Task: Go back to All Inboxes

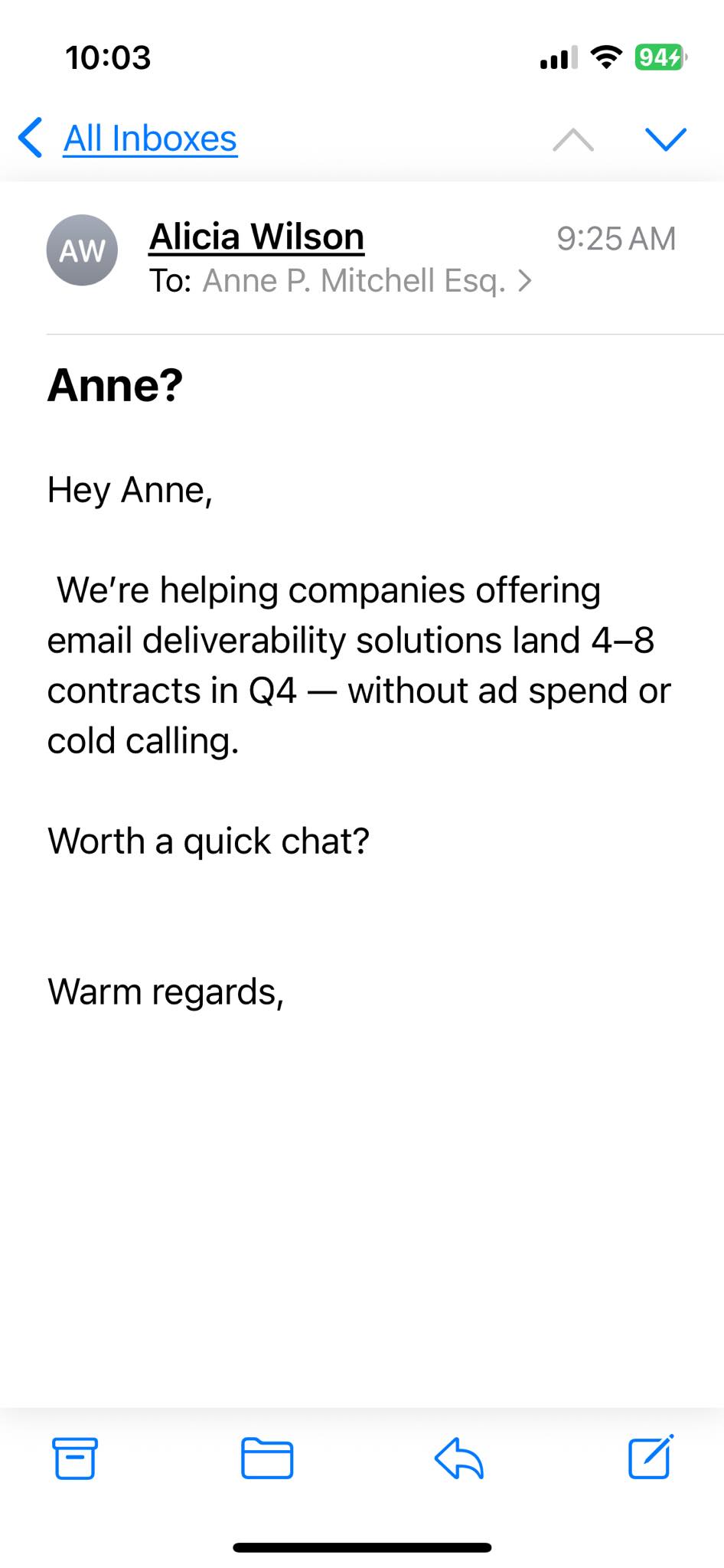Action: click(129, 139)
